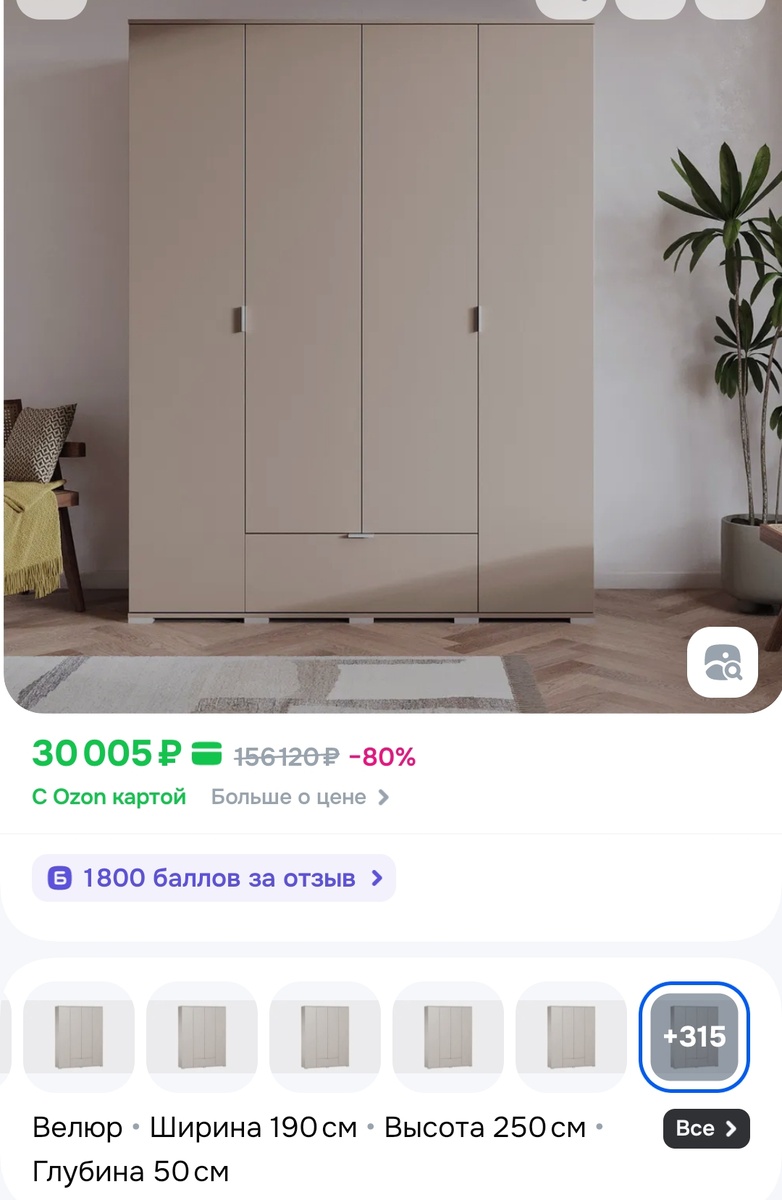Select the second wardrobe thumbnail

(202, 1037)
